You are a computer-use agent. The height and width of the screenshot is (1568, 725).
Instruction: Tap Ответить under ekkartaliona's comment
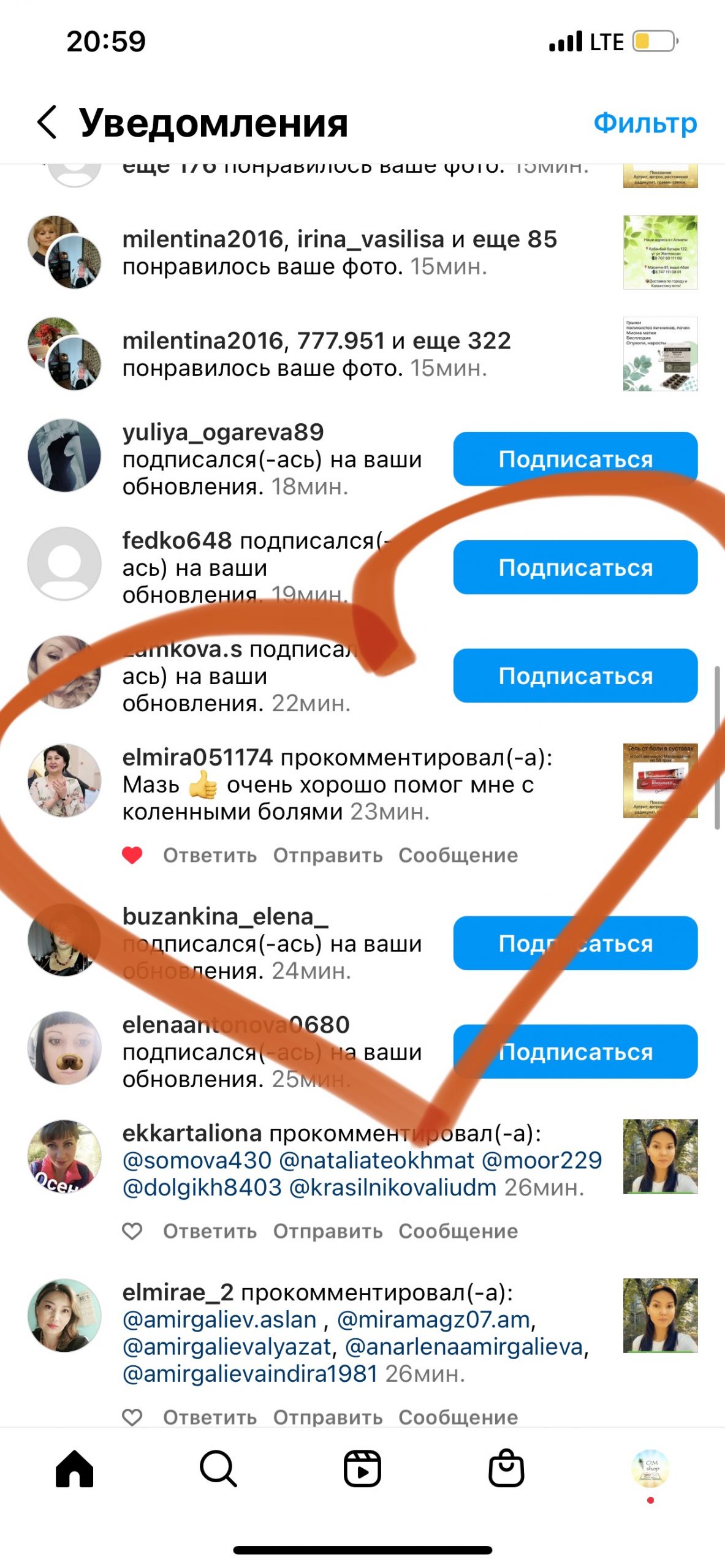tap(210, 1231)
